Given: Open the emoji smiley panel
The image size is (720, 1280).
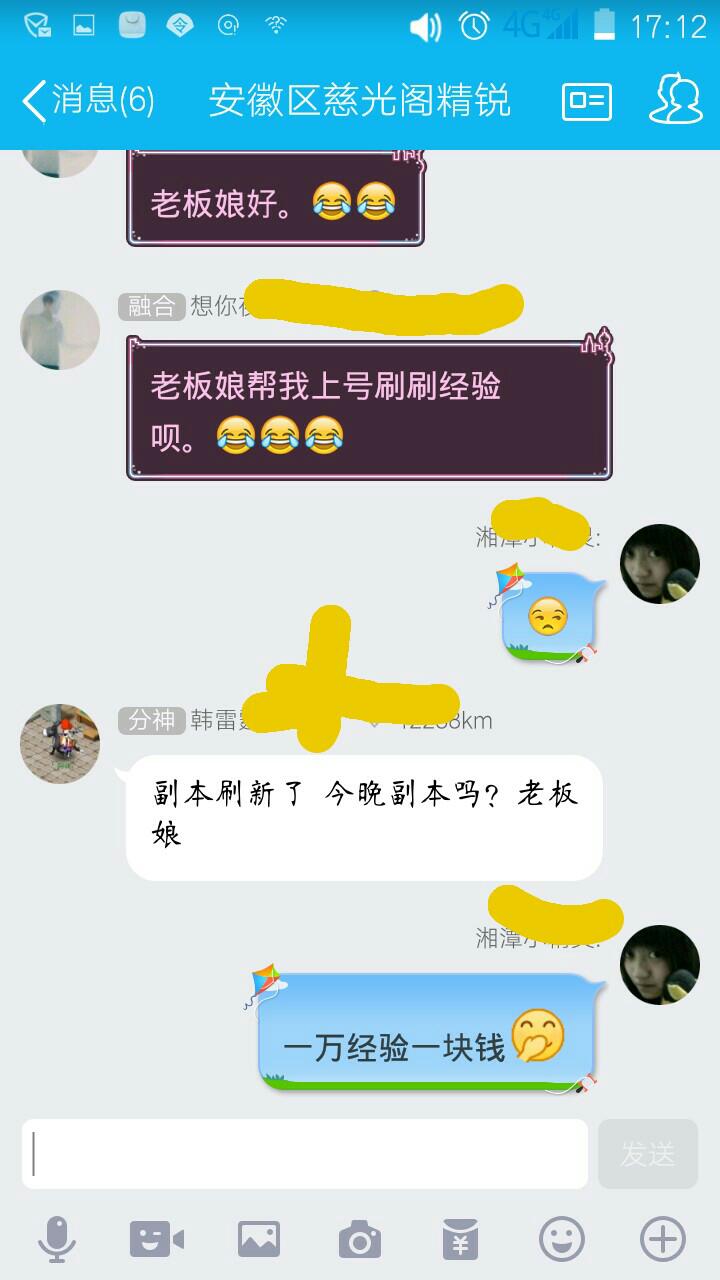Looking at the screenshot, I should tap(561, 1240).
